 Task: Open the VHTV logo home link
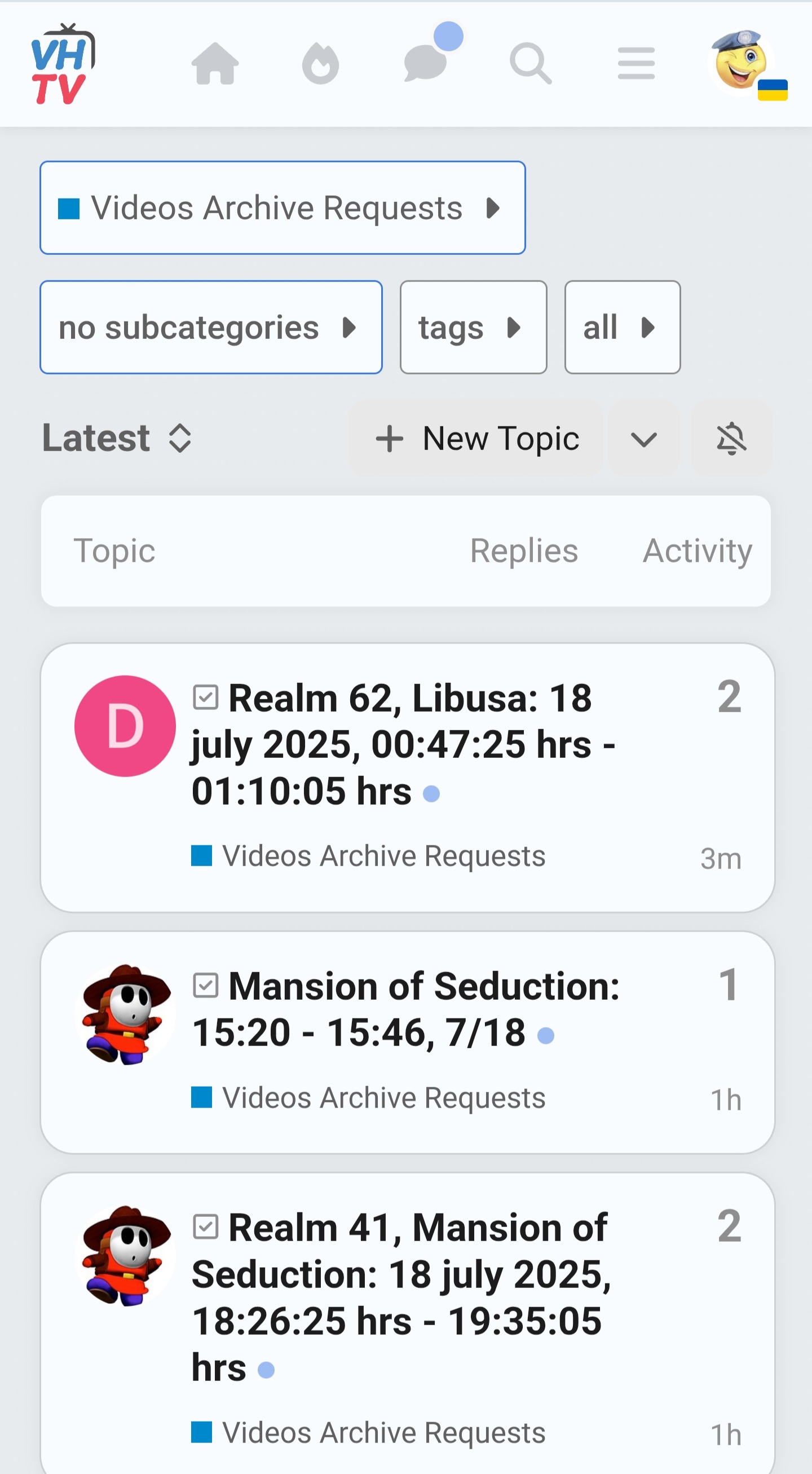click(63, 64)
